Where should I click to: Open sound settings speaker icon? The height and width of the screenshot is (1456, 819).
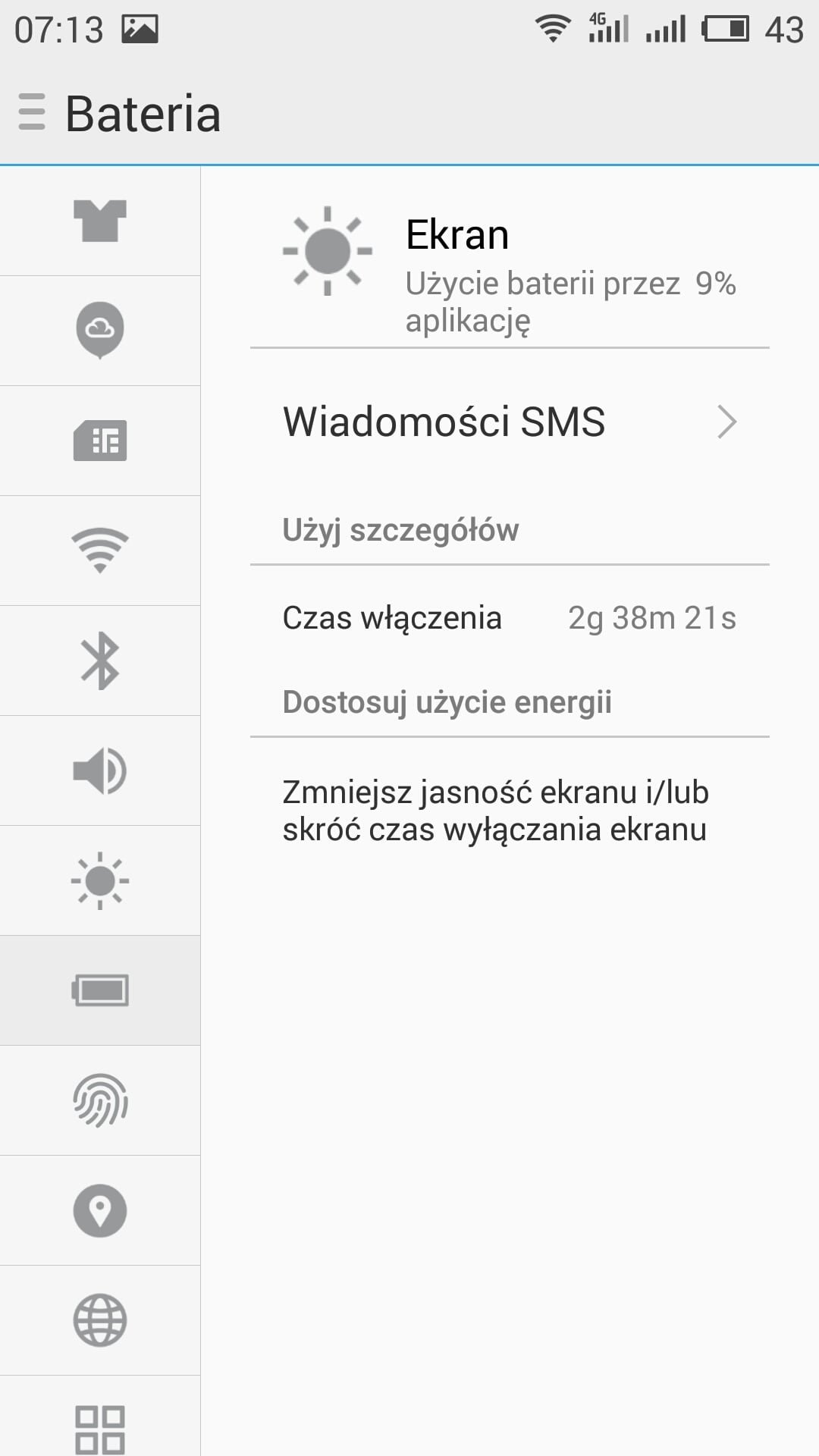point(100,770)
